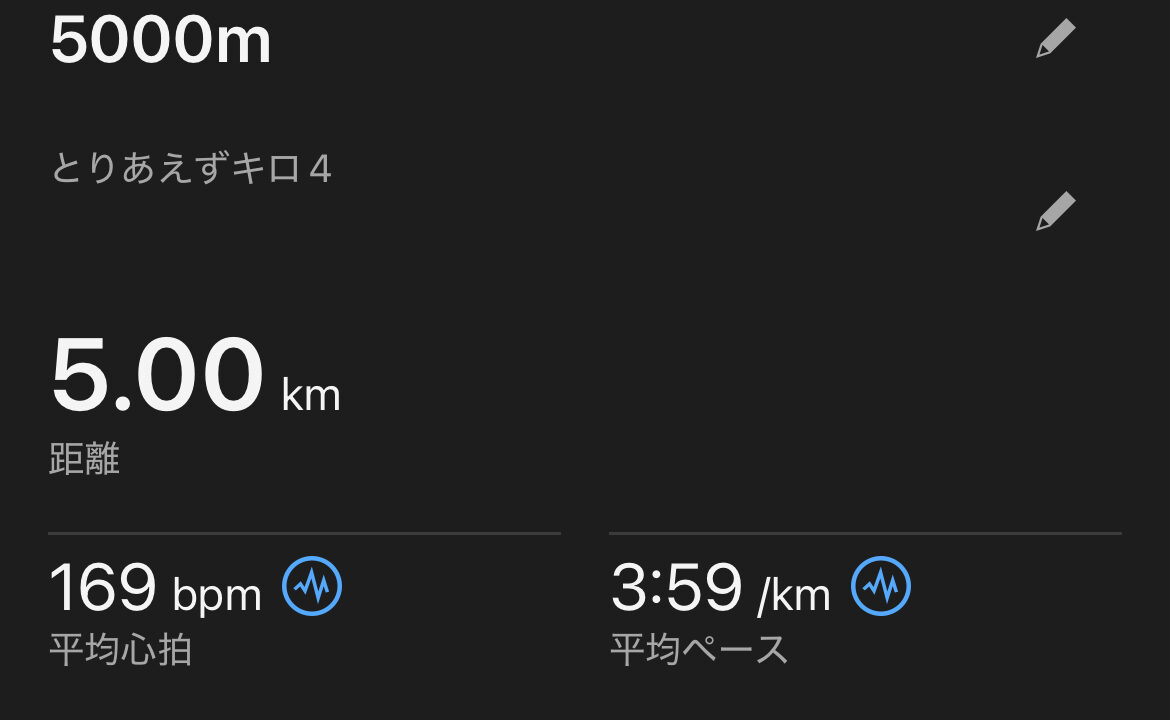
Task: Open the average pace chart icon
Action: coord(880,586)
